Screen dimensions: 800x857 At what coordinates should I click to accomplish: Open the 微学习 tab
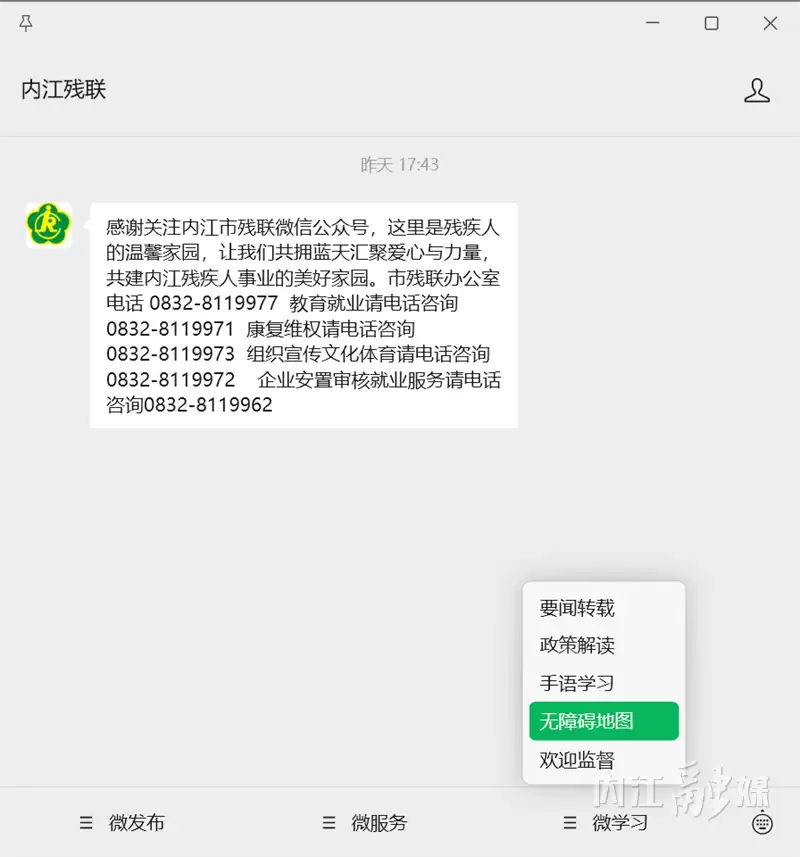pos(620,823)
